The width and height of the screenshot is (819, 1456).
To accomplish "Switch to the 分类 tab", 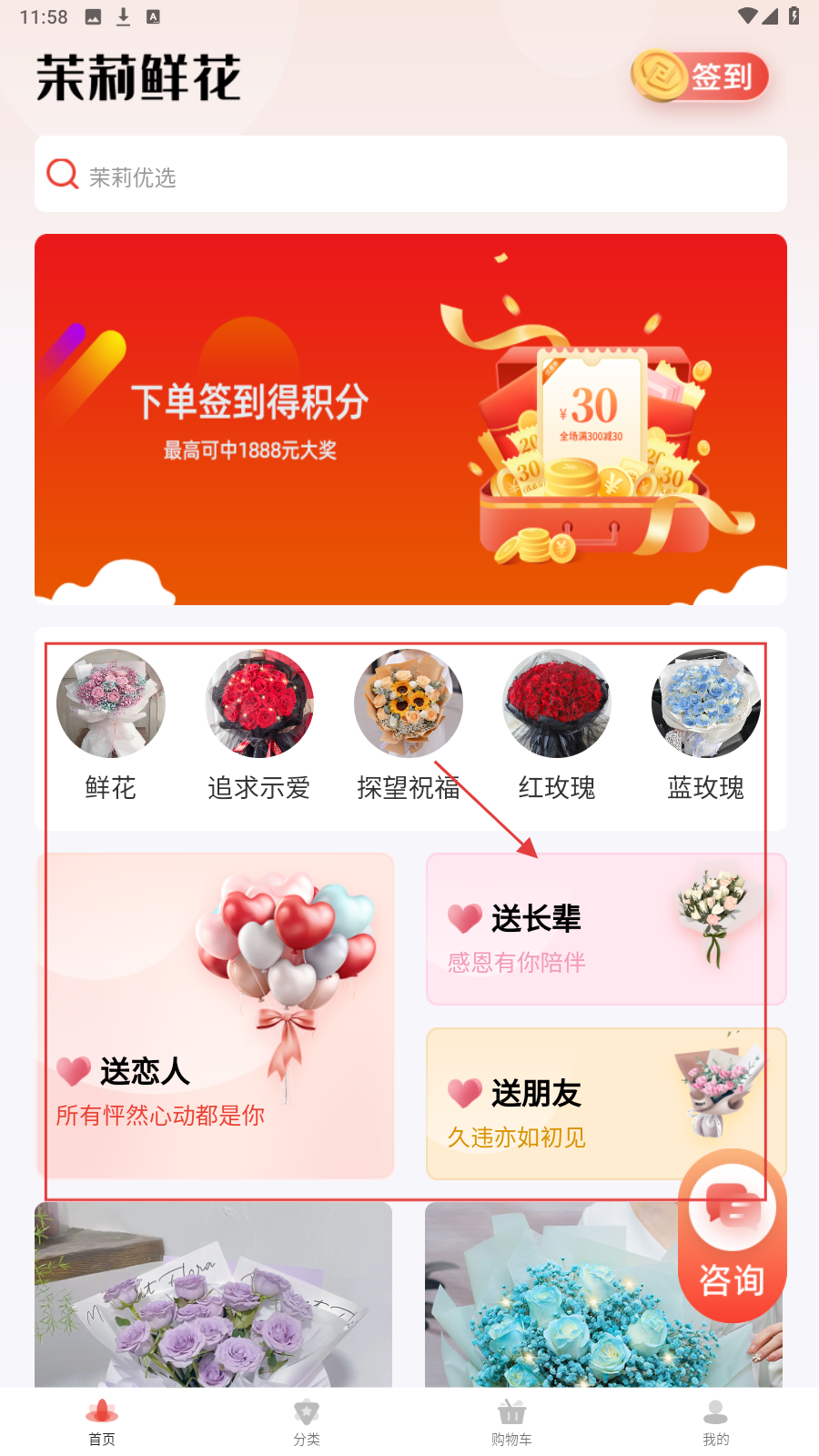I will [307, 1421].
